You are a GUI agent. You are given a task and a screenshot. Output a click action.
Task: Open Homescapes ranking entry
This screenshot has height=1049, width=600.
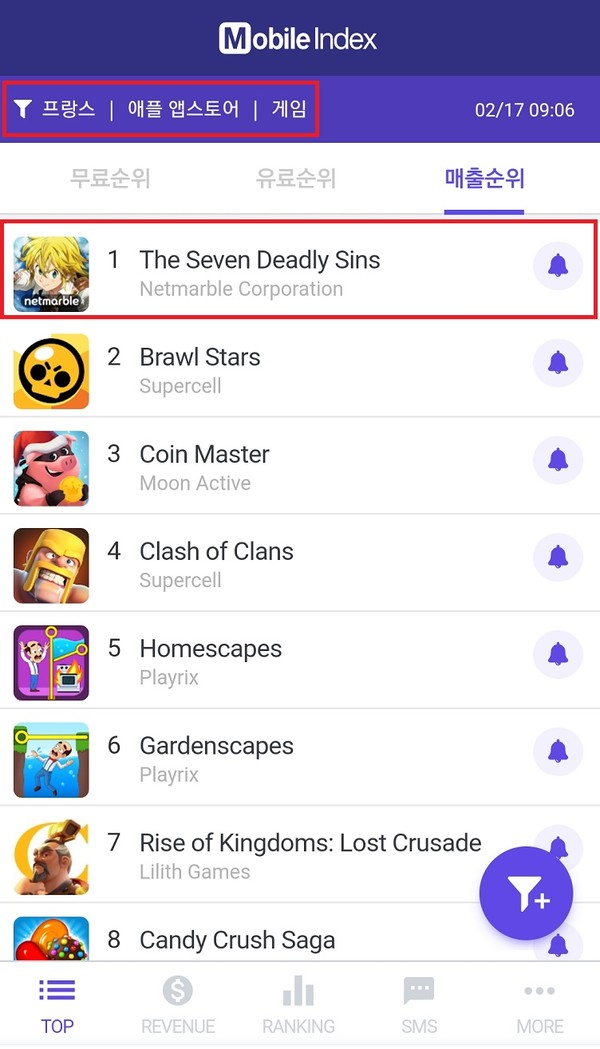pyautogui.click(x=260, y=660)
